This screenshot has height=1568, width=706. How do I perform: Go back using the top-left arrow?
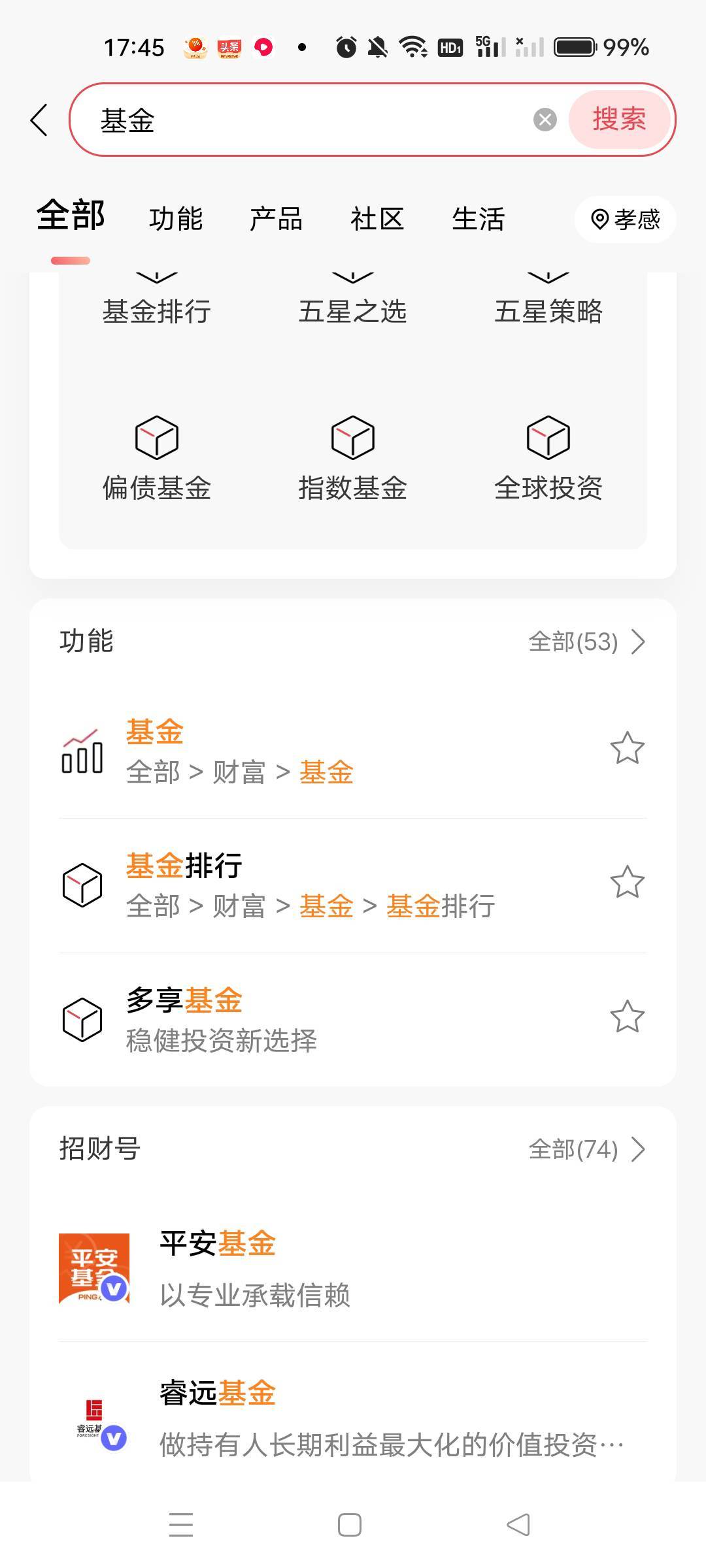click(x=39, y=120)
